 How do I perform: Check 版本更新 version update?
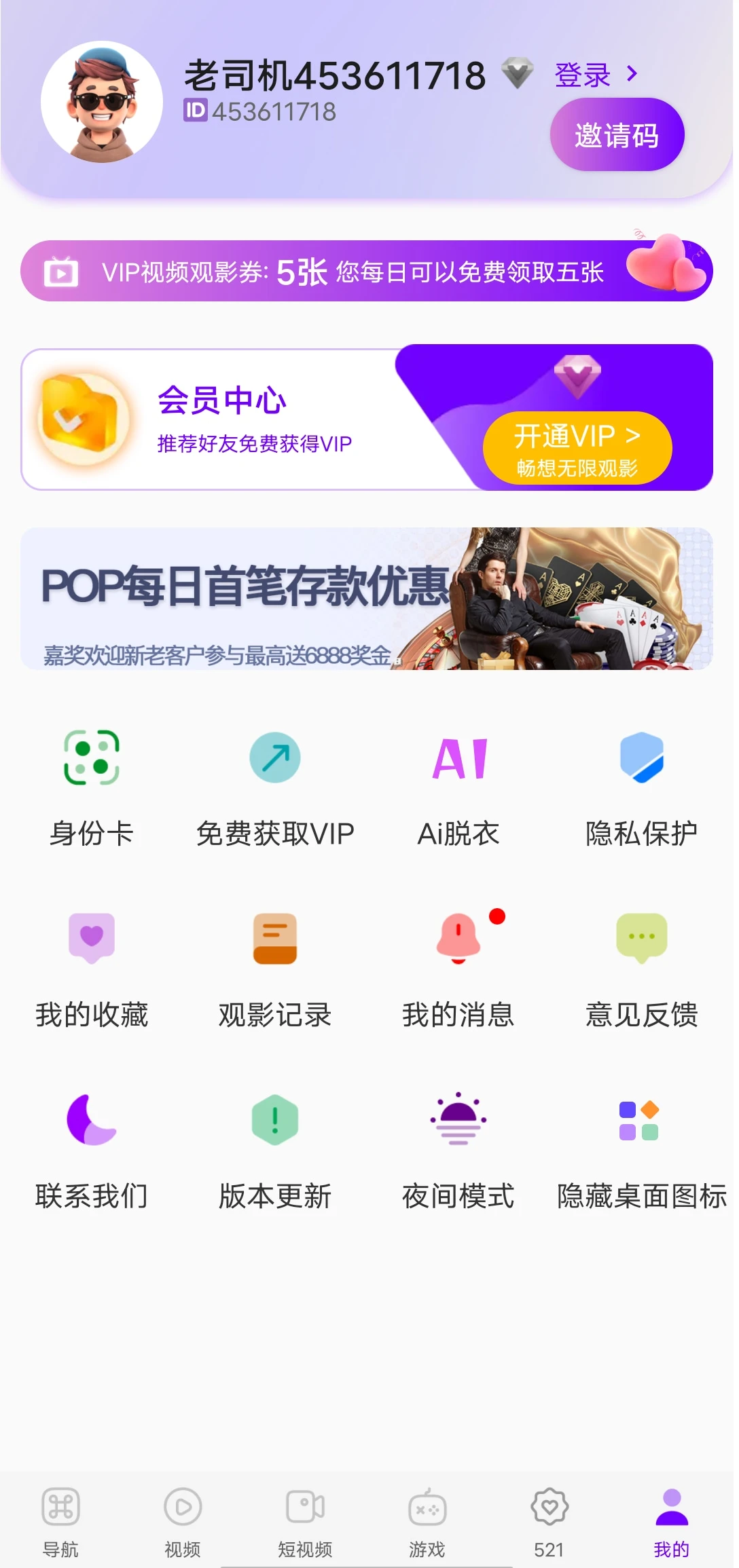pos(275,1151)
